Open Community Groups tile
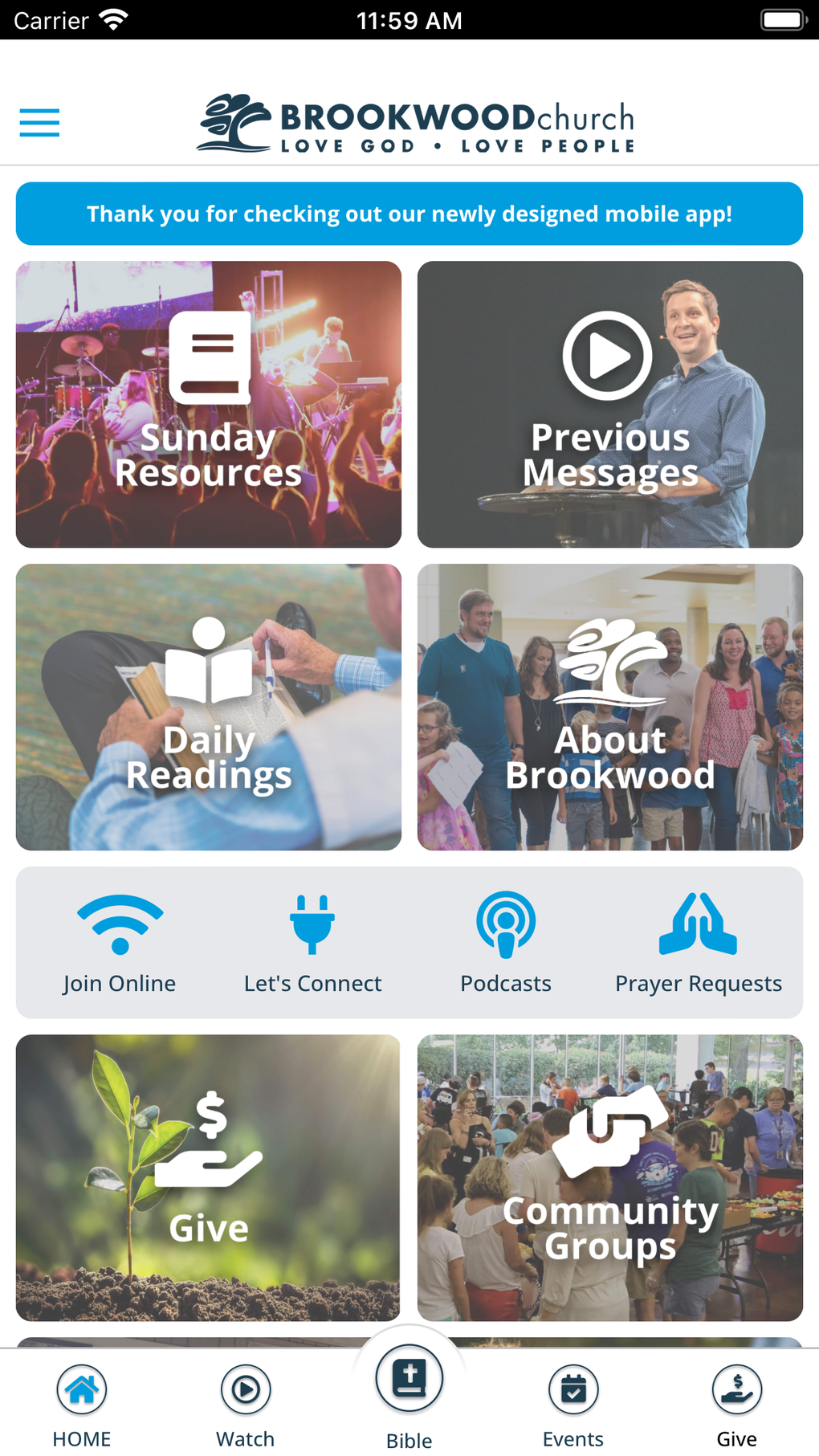The width and height of the screenshot is (819, 1456). [x=610, y=1177]
